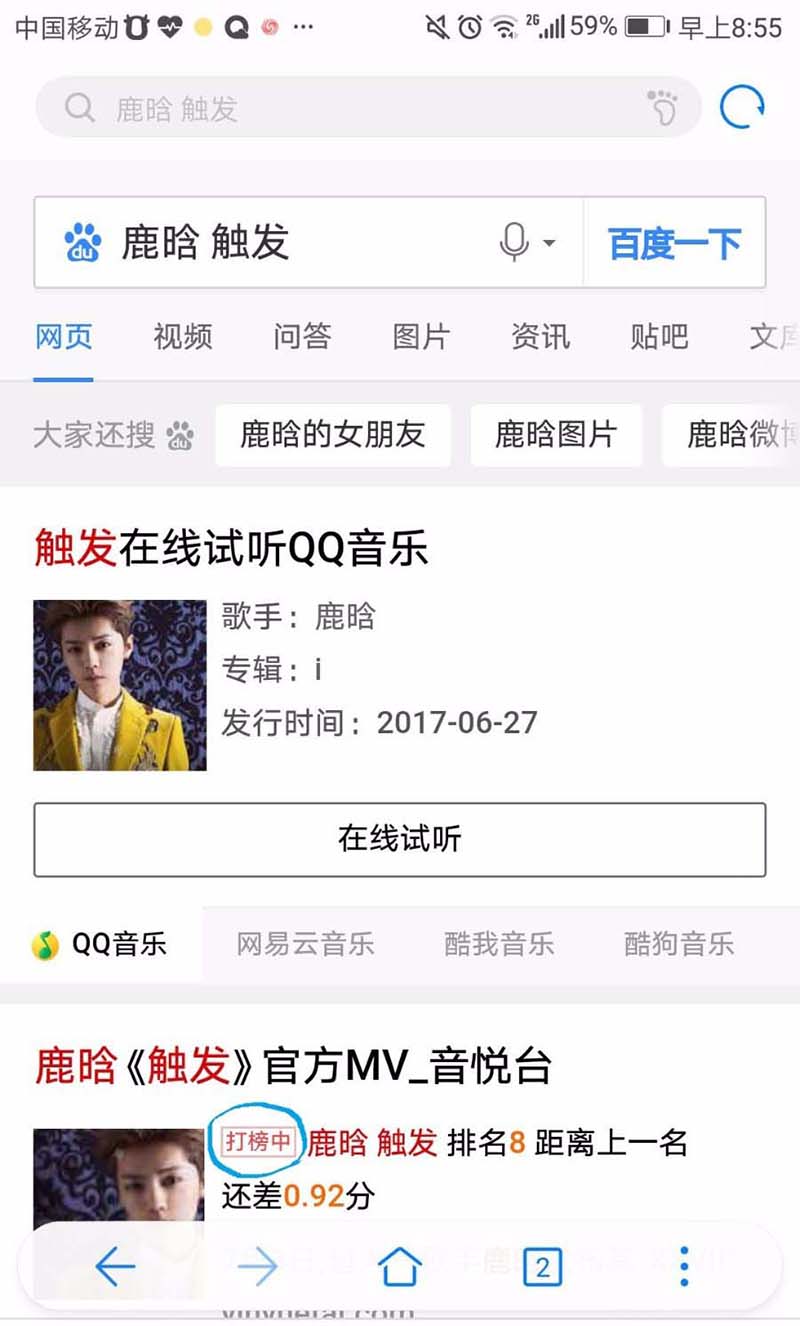Viewport: 800px width, 1326px height.
Task: Switch to the 网易云音乐 source tab
Action: coord(306,943)
